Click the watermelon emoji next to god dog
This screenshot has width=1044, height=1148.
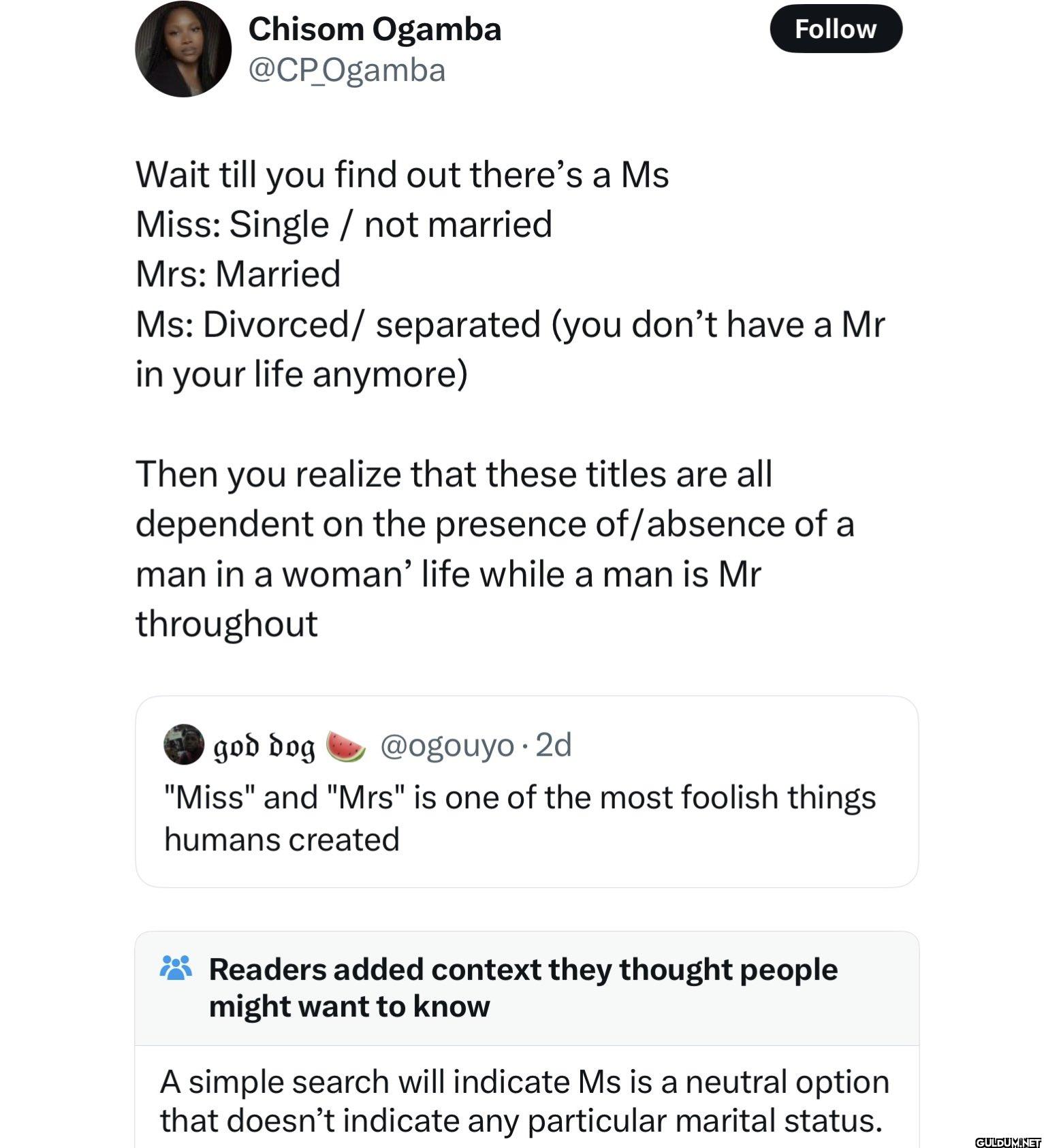point(347,745)
